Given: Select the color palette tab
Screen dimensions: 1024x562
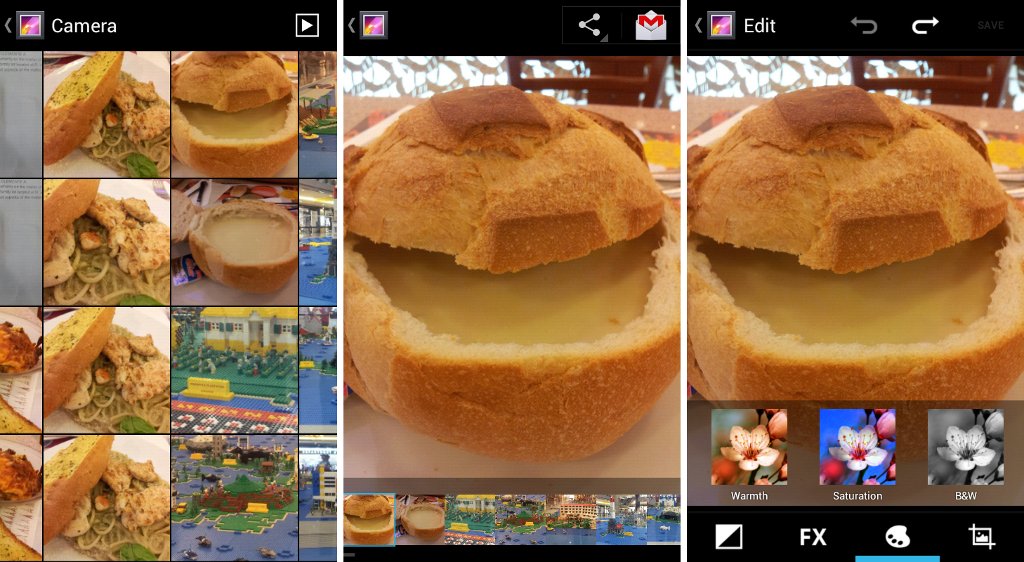Looking at the screenshot, I should pyautogui.click(x=897, y=537).
